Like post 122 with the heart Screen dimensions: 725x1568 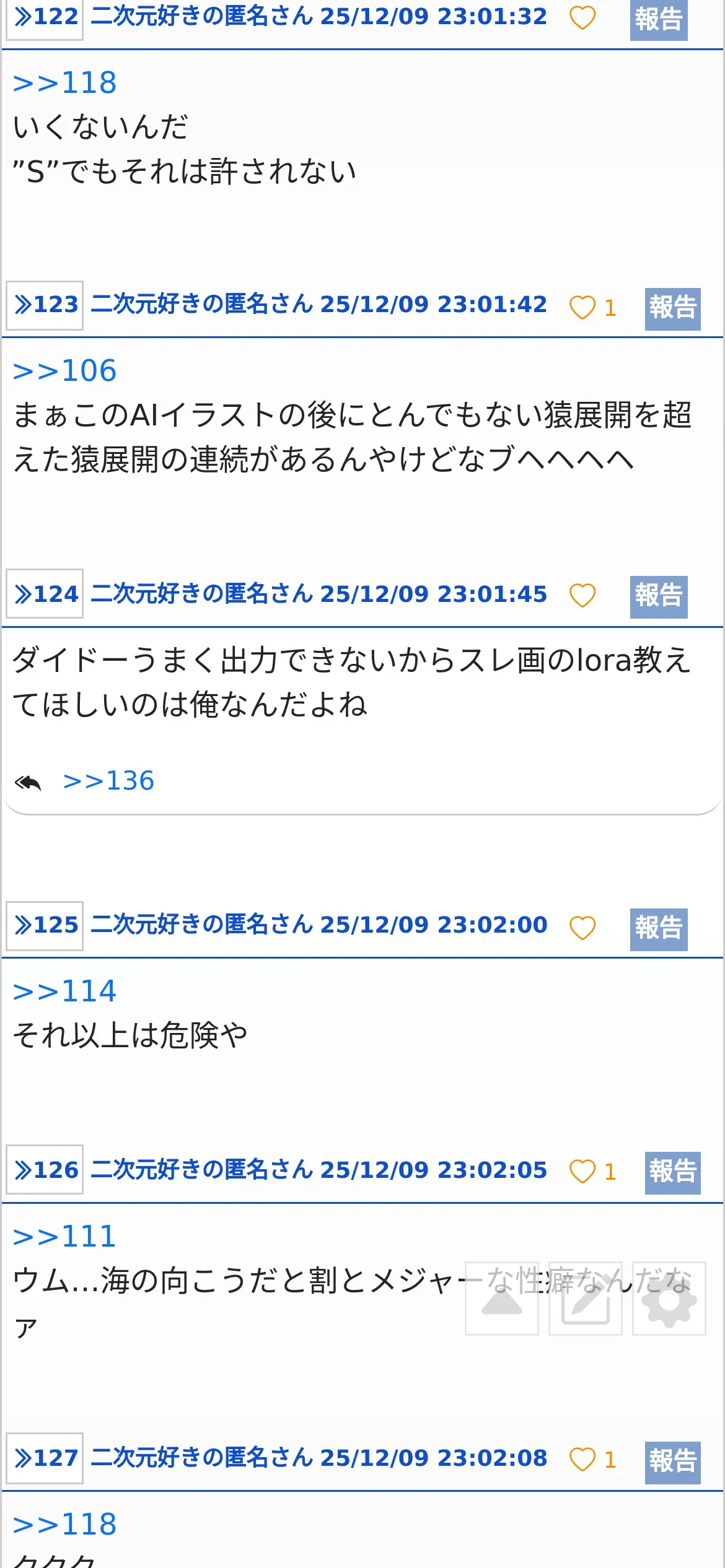(582, 18)
